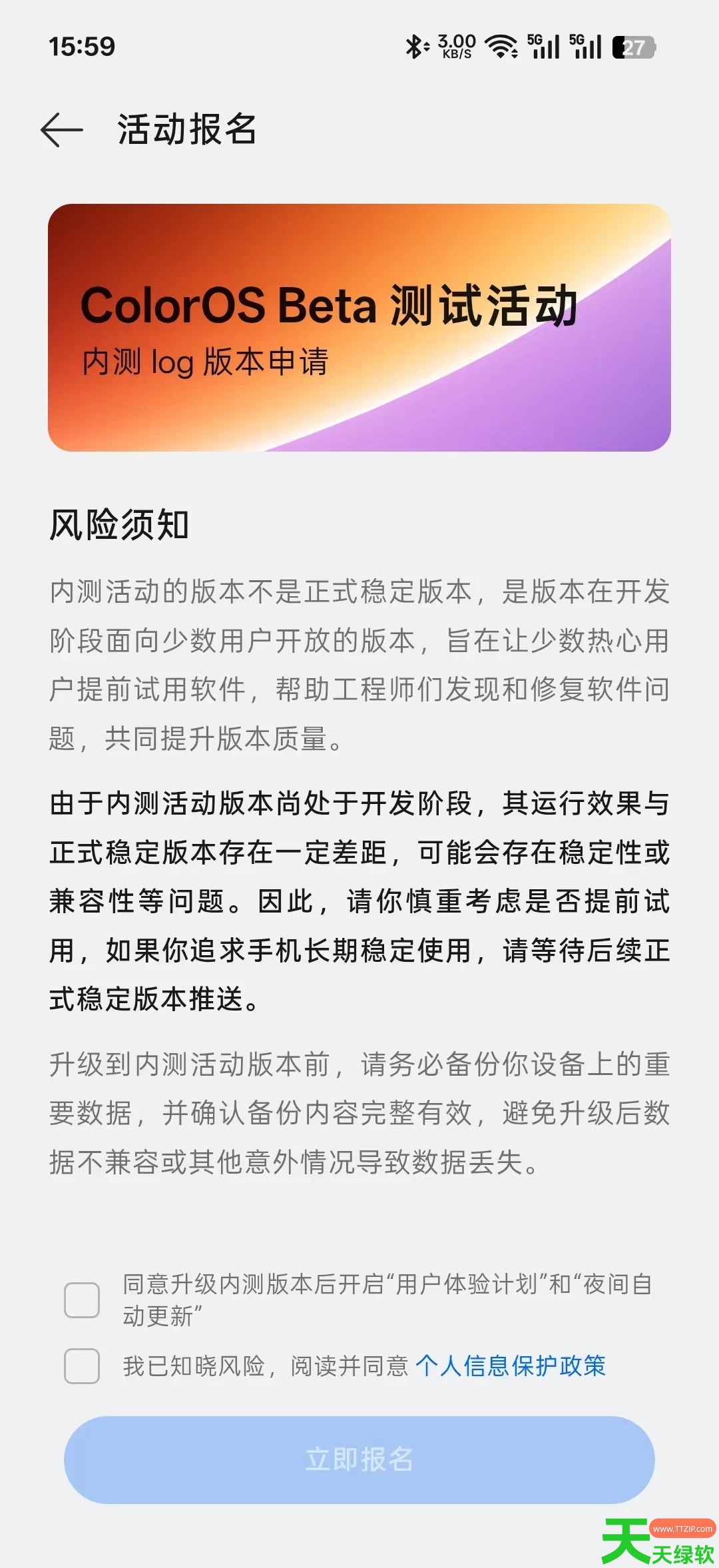Check the 用户体验计划 and 夜间自动更新 agreement box
The image size is (719, 1568).
pos(82,1300)
